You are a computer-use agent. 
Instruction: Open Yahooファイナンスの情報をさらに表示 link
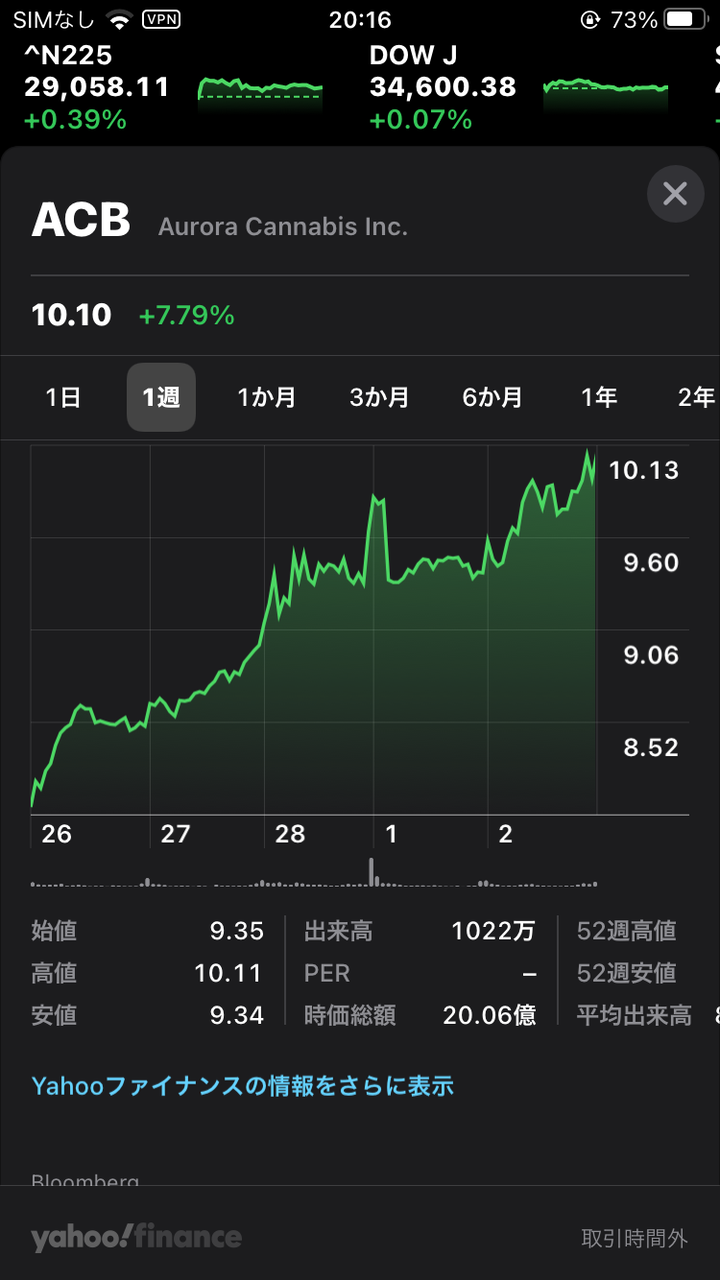pyautogui.click(x=243, y=1086)
